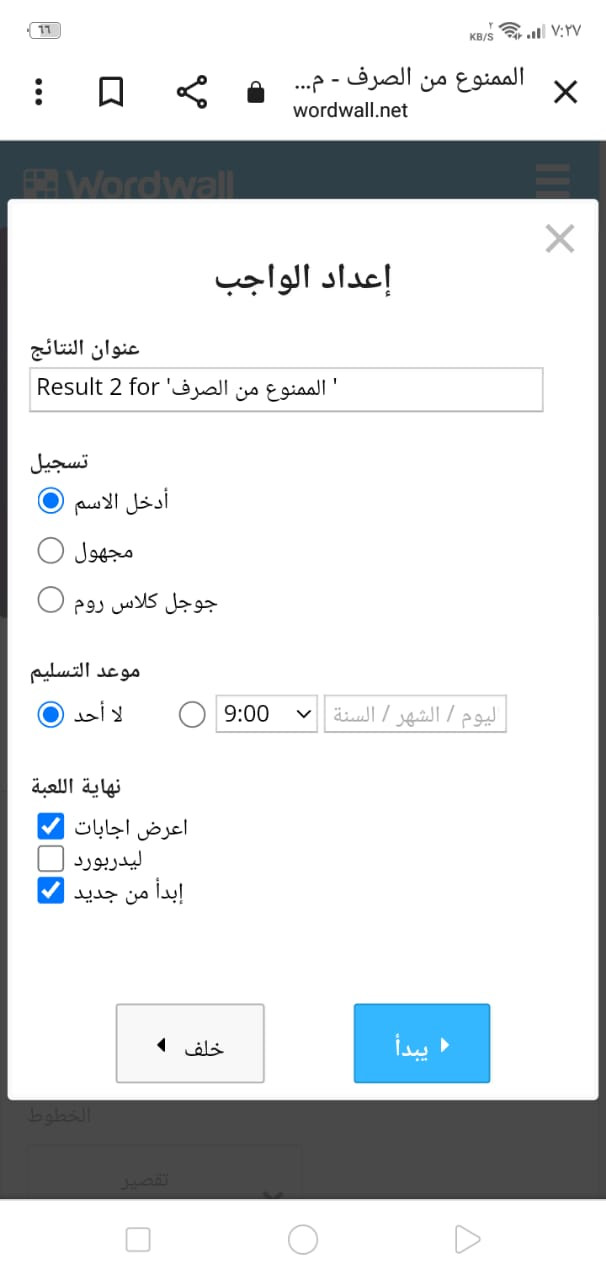Bookmark this page
This screenshot has height=1280, width=606.
tap(111, 93)
